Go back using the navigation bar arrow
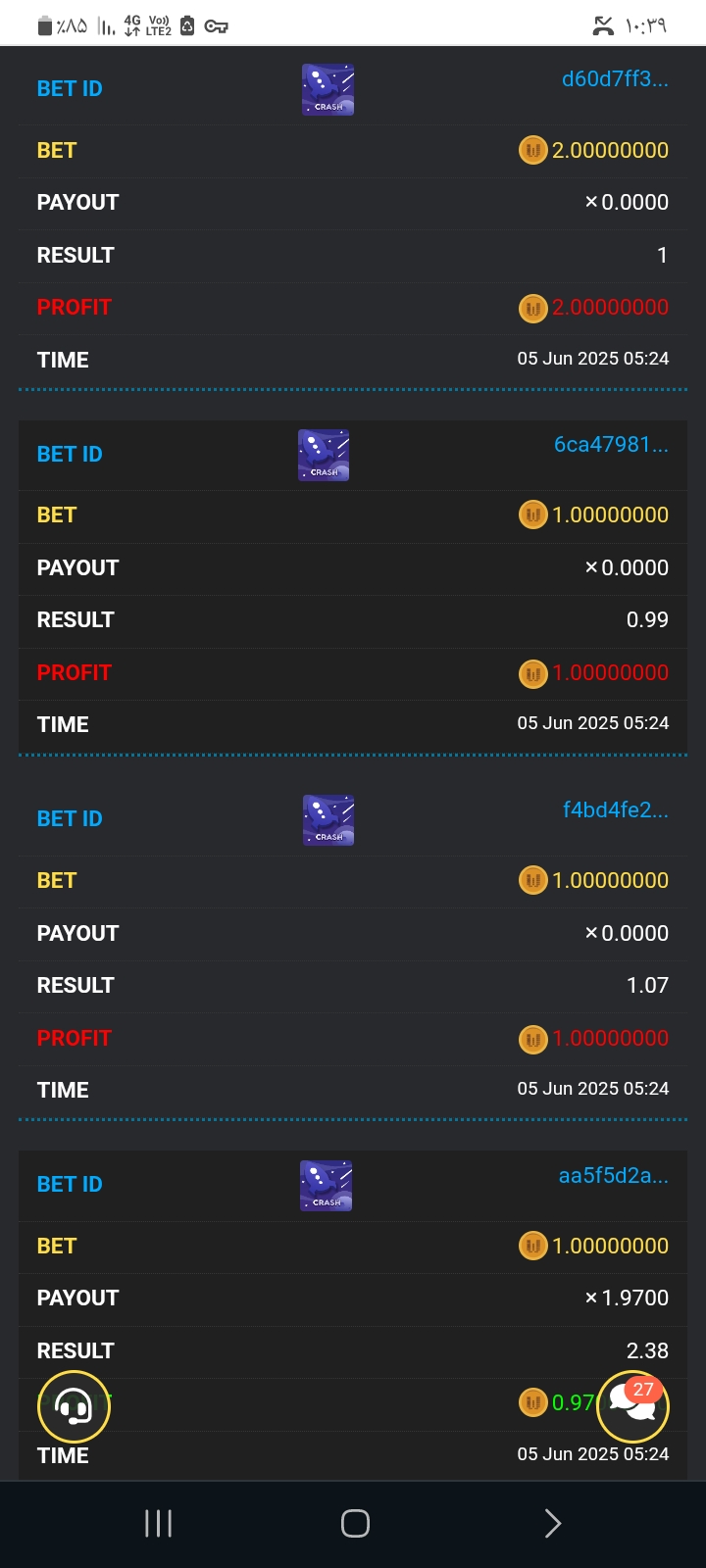The height and width of the screenshot is (1568, 706). click(x=552, y=1523)
